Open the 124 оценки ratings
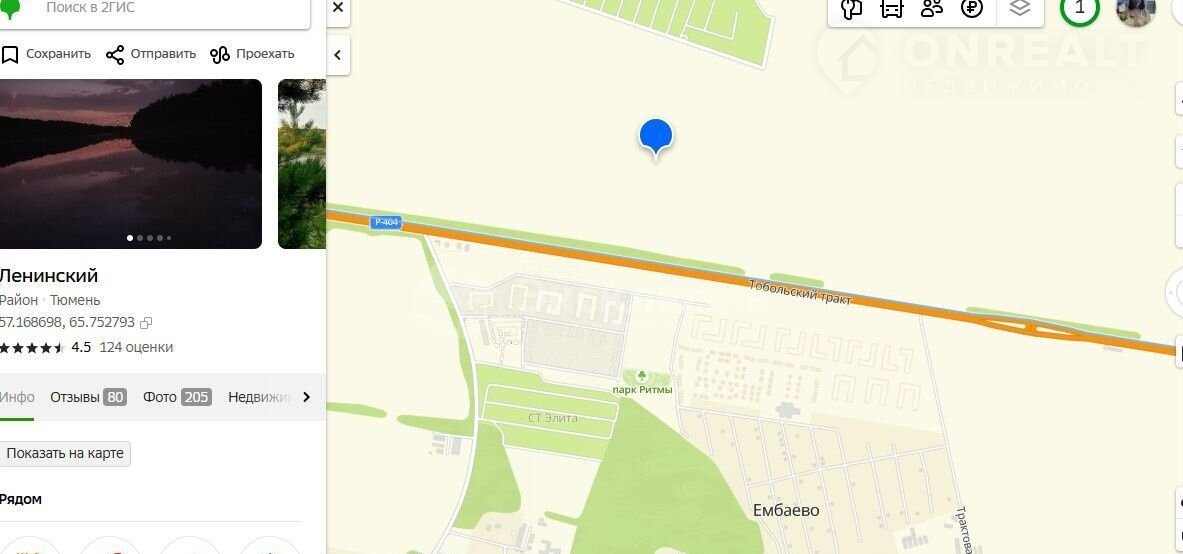Image resolution: width=1183 pixels, height=554 pixels. point(136,347)
